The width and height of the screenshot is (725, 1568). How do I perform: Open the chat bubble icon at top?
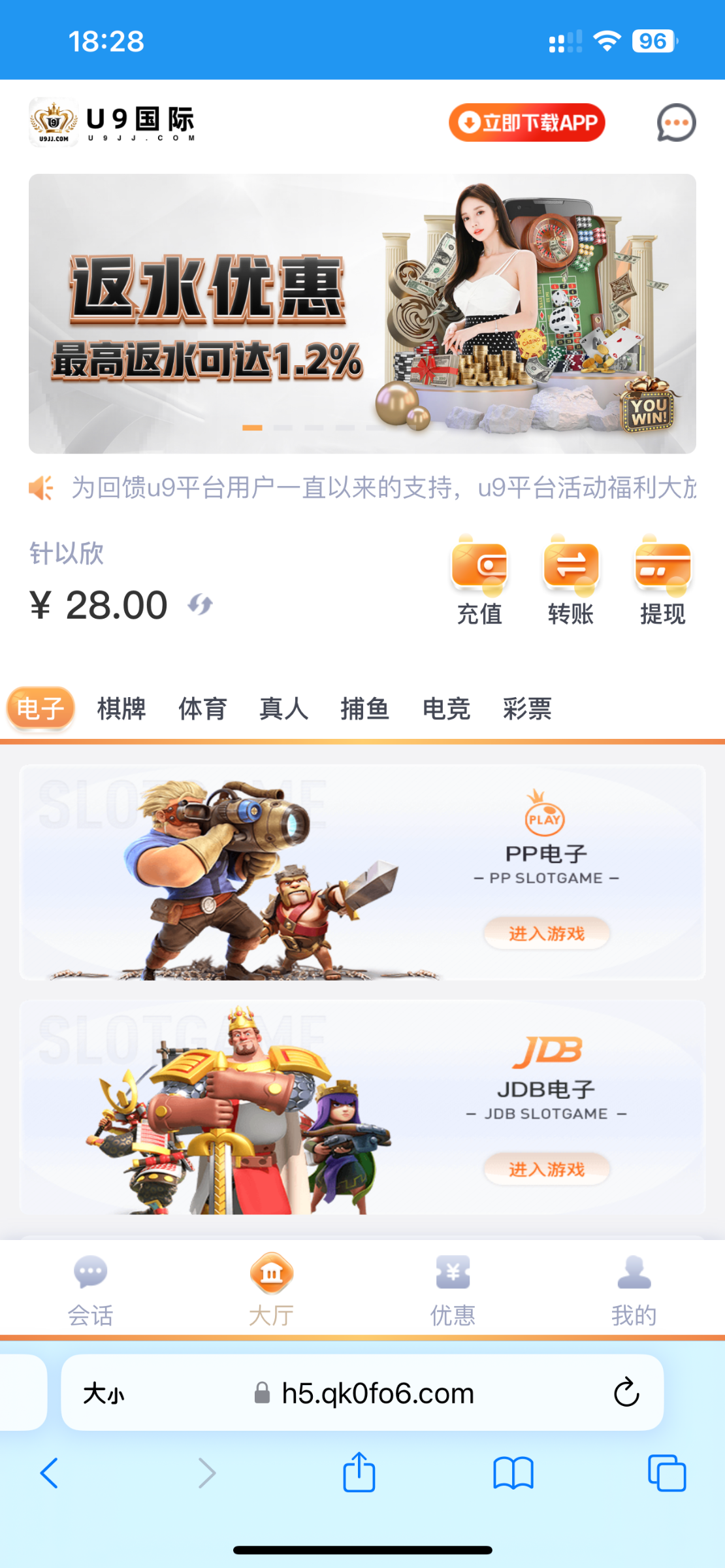(675, 122)
